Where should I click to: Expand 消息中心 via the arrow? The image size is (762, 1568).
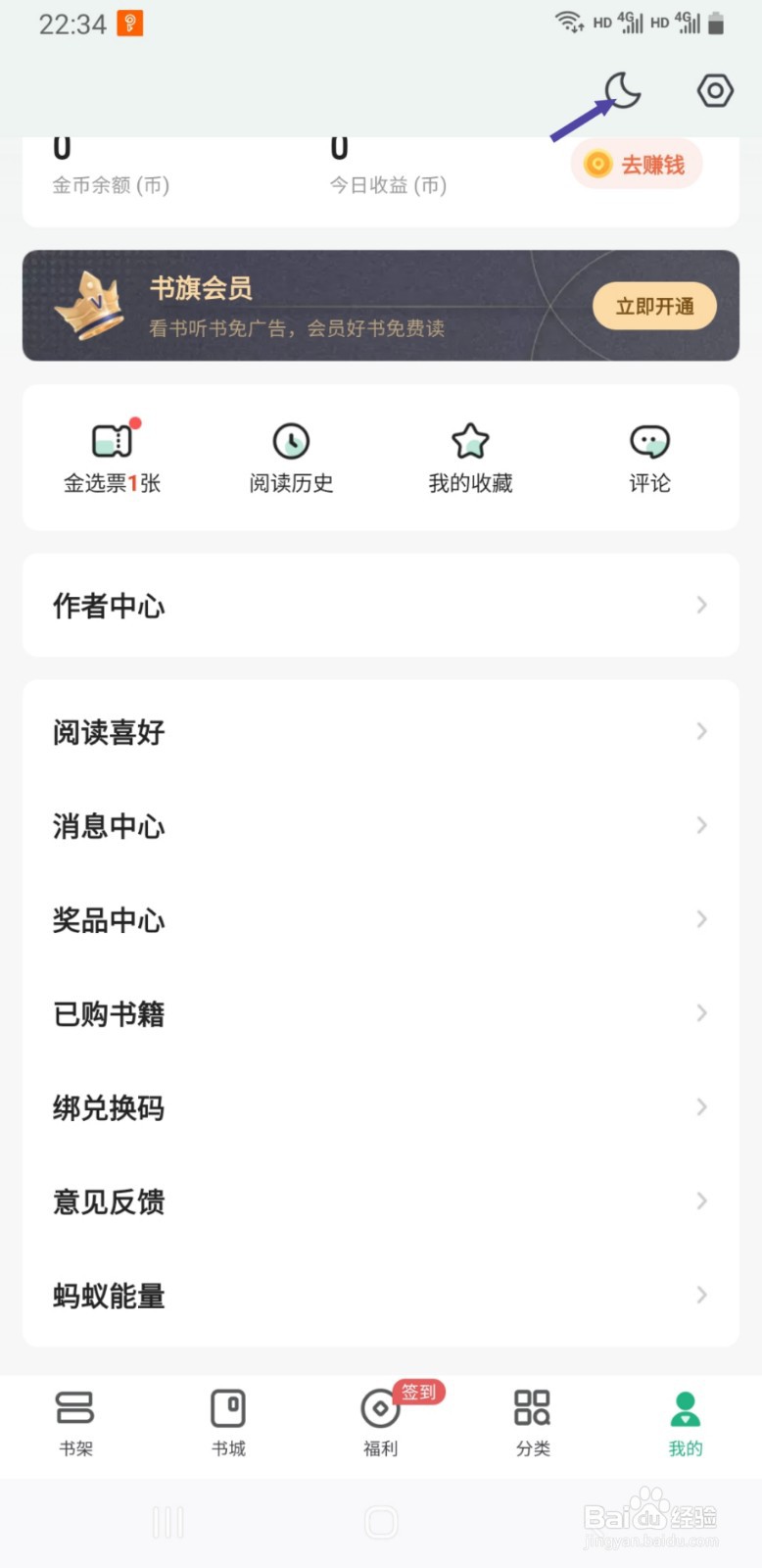point(701,825)
